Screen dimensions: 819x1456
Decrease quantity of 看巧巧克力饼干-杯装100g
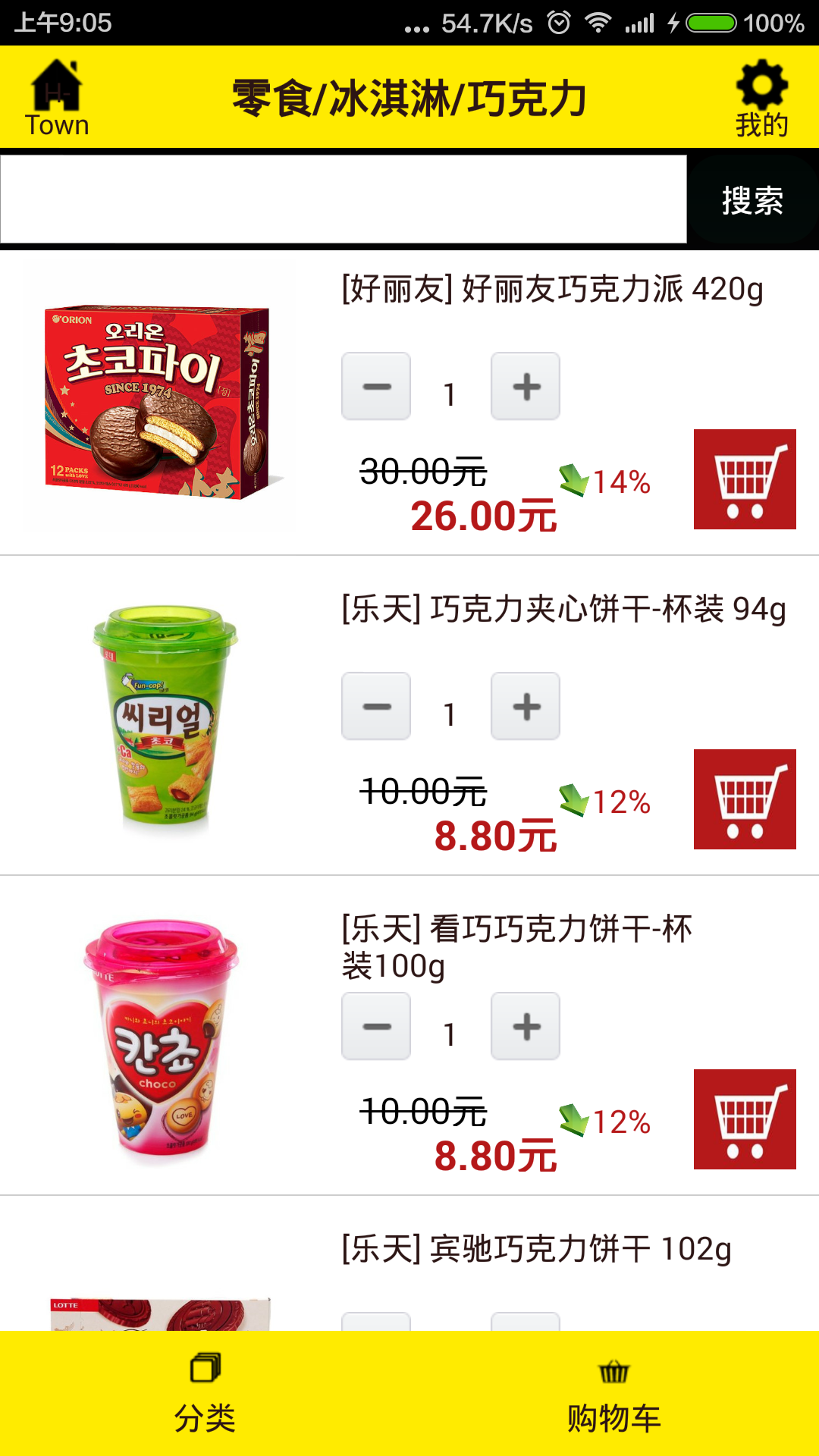click(x=376, y=1026)
